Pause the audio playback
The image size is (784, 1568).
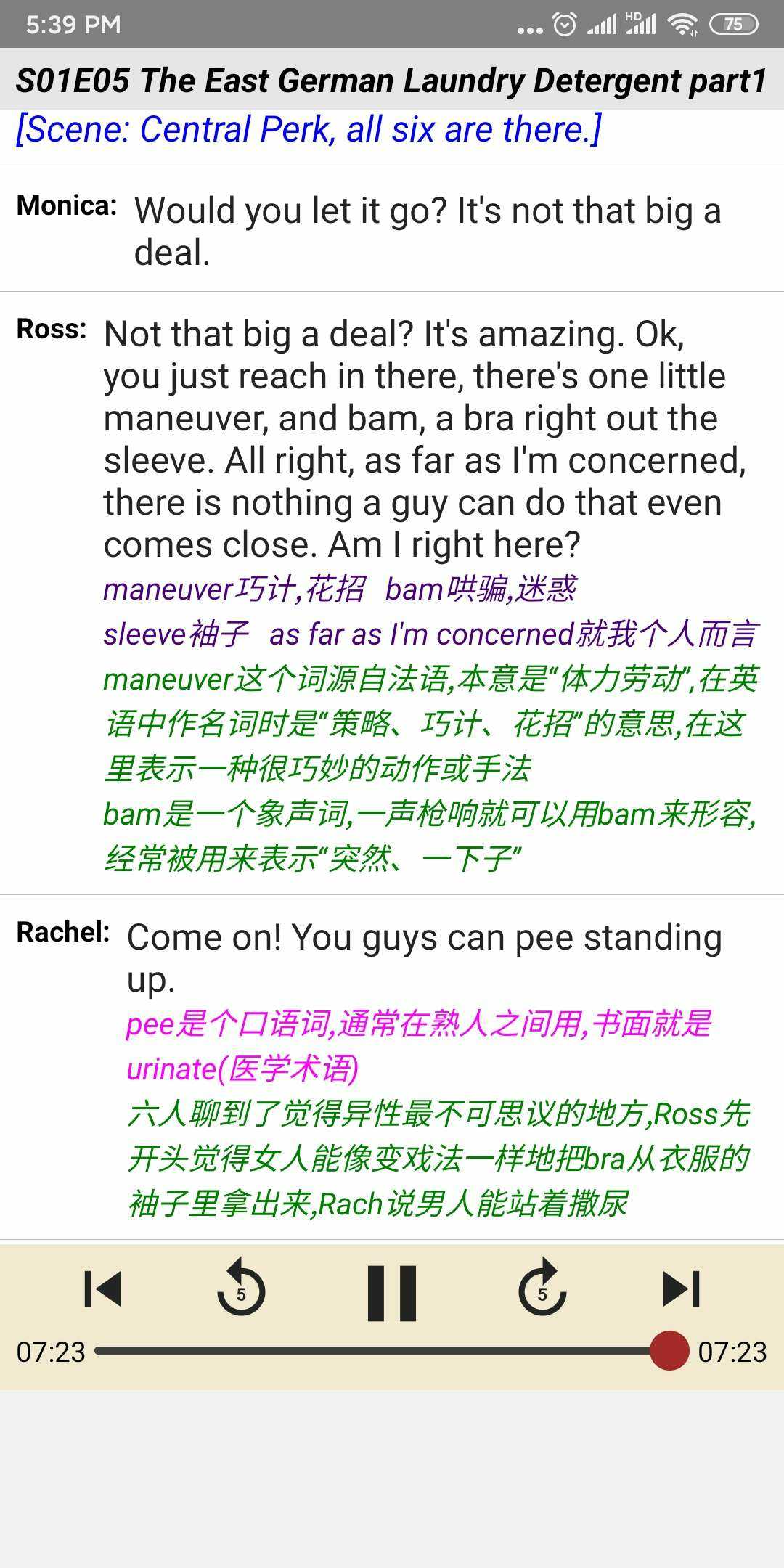(x=391, y=1292)
